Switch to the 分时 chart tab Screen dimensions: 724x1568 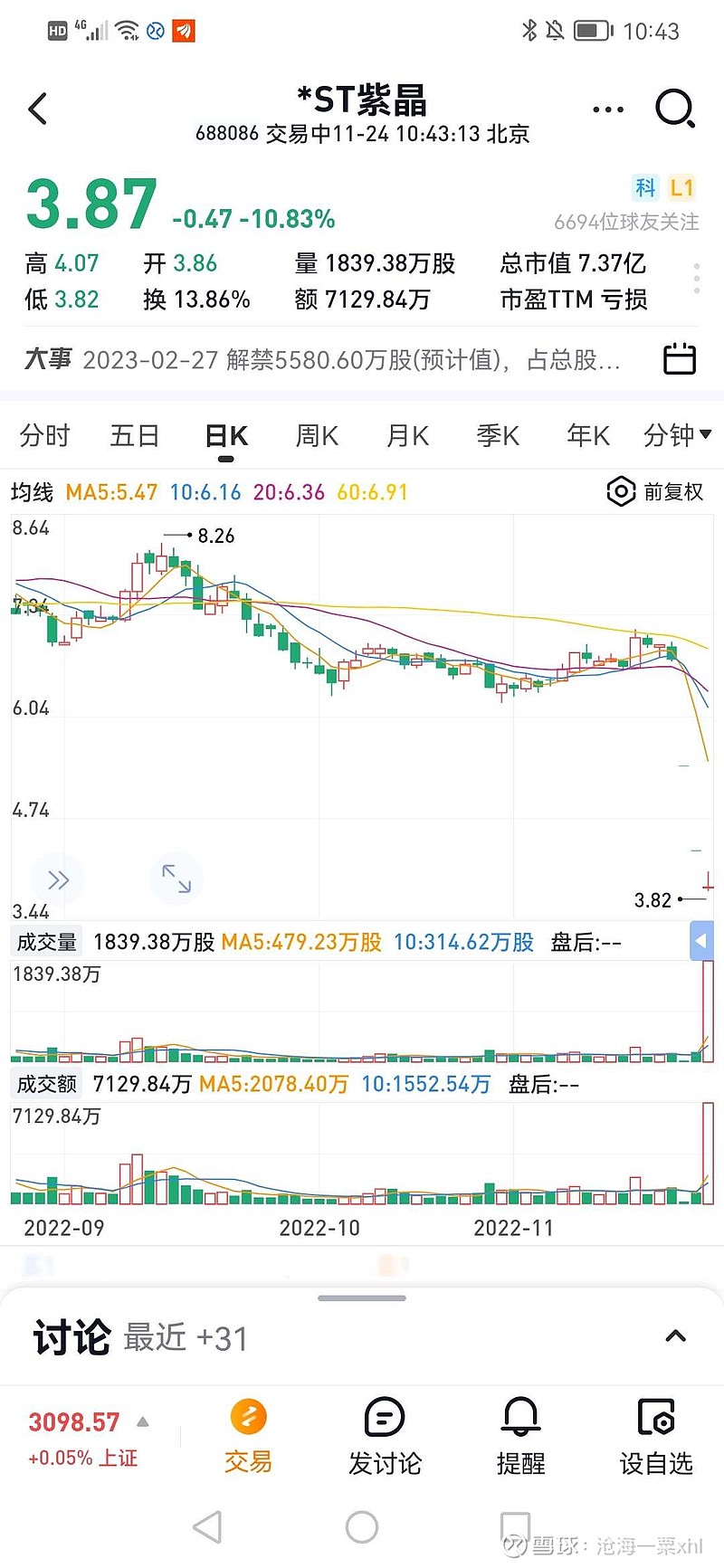pyautogui.click(x=44, y=436)
